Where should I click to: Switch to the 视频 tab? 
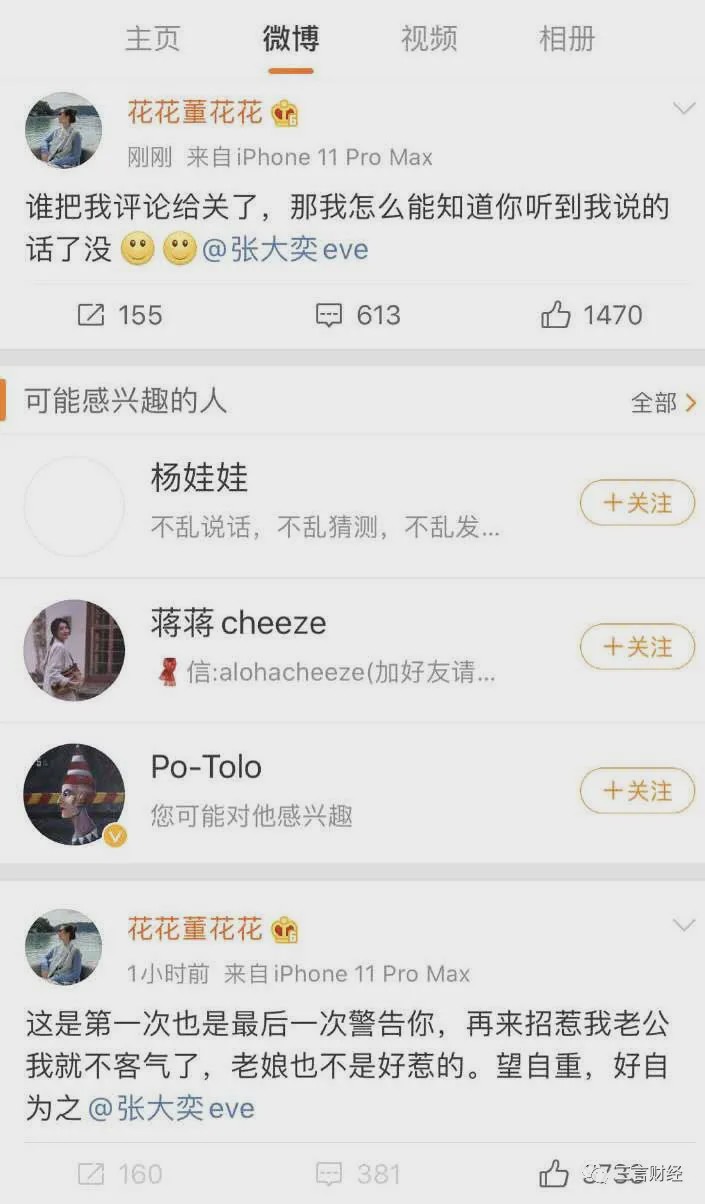click(x=428, y=39)
